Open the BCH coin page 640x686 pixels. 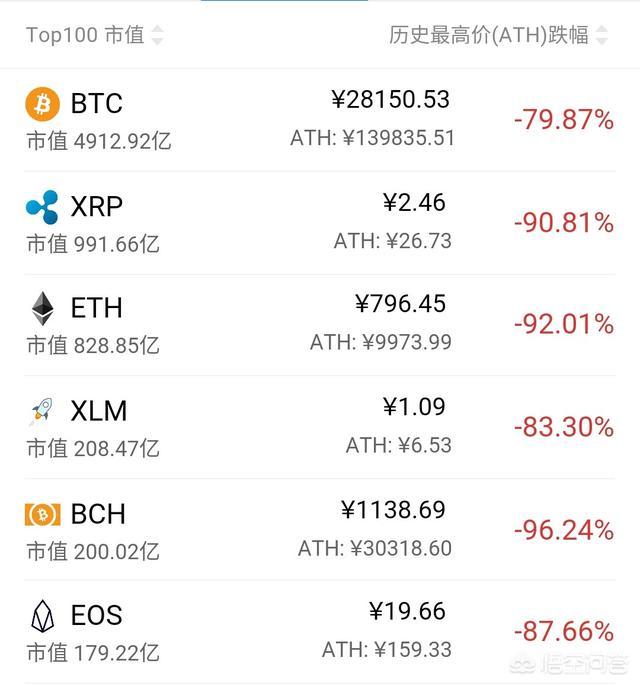point(98,514)
